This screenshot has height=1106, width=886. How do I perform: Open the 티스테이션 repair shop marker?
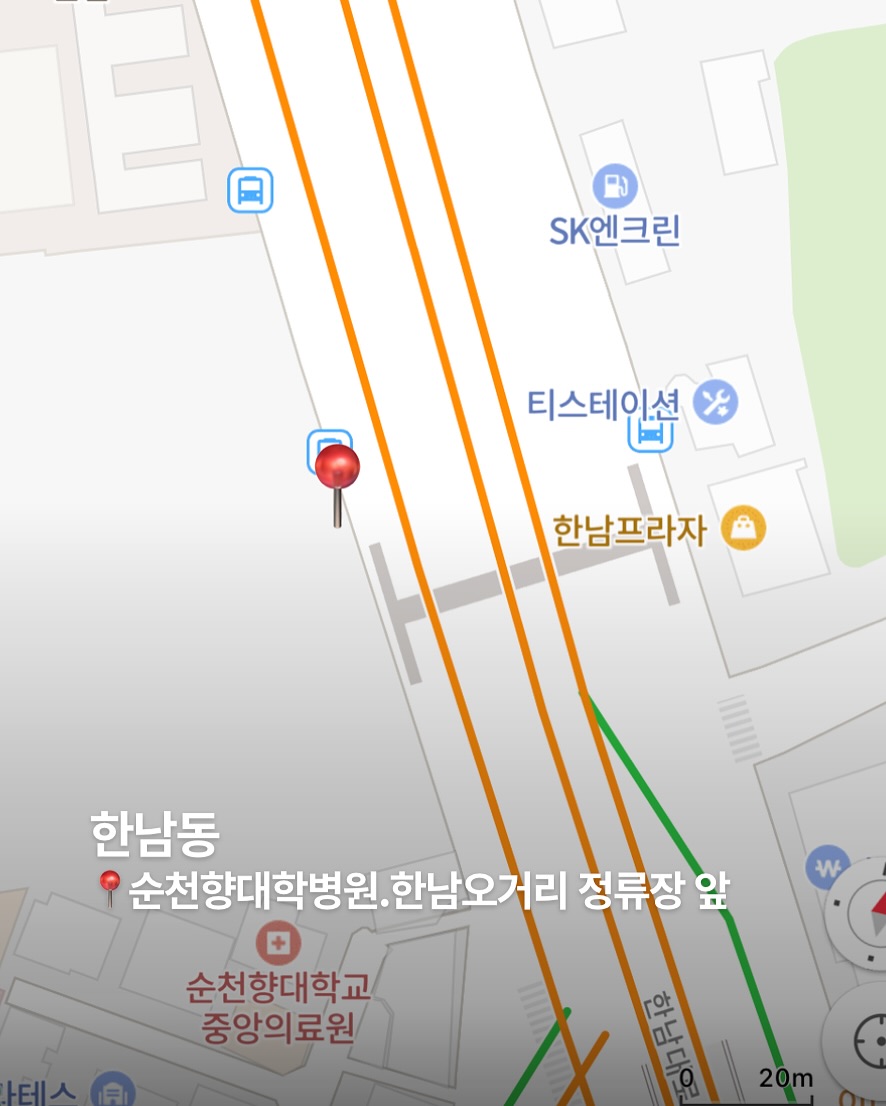[x=715, y=401]
